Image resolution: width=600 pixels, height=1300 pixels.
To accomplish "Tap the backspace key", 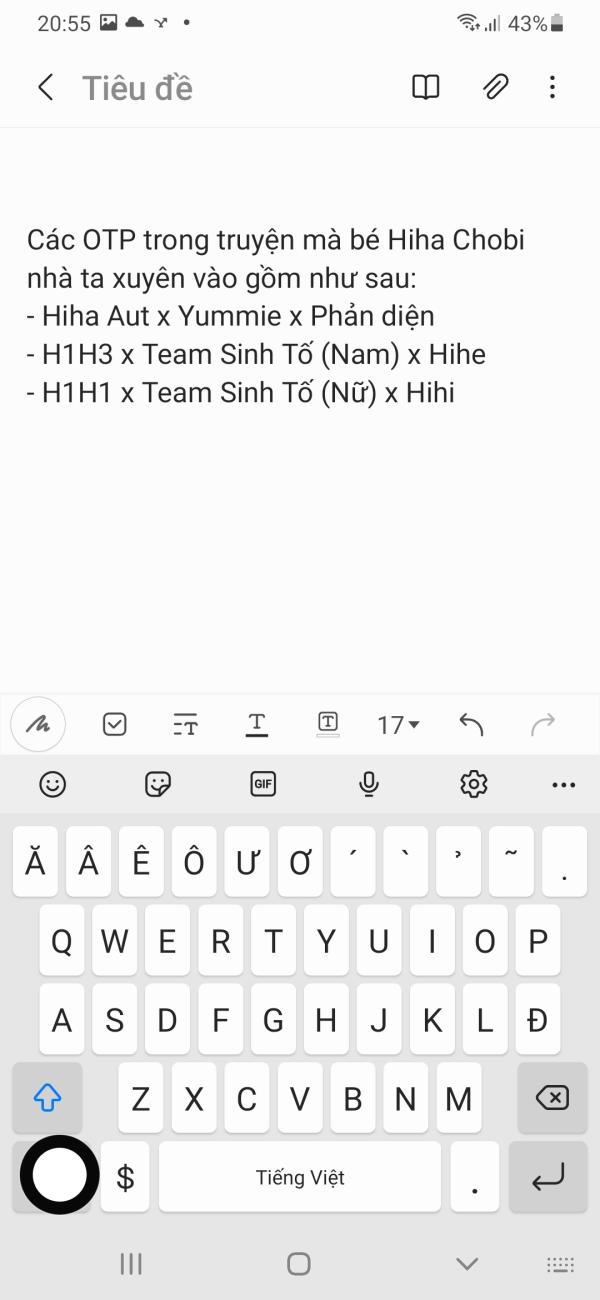I will 552,1098.
